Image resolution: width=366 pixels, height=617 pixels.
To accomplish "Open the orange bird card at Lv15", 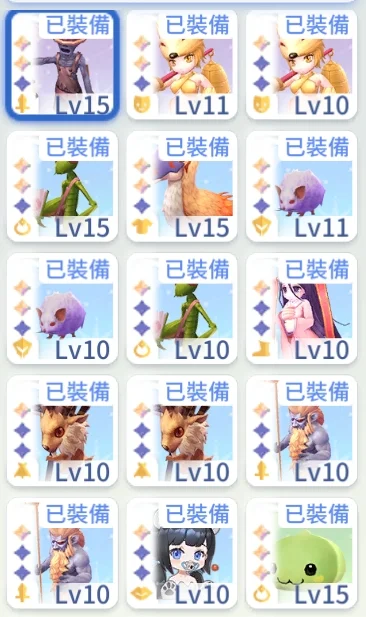I will [x=182, y=187].
